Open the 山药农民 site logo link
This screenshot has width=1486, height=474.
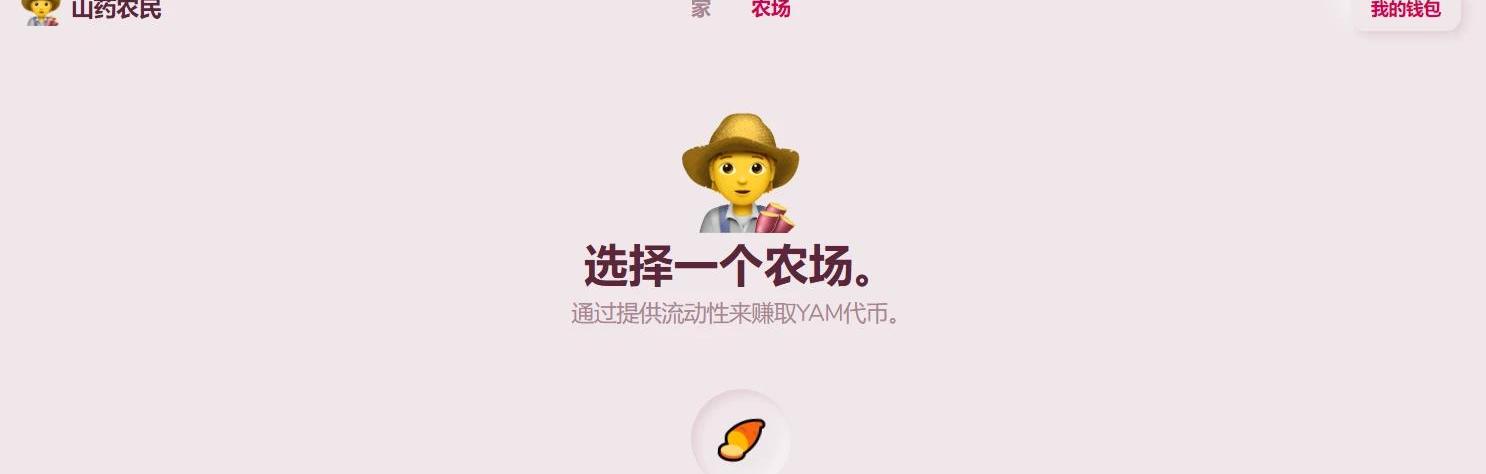[x=92, y=11]
